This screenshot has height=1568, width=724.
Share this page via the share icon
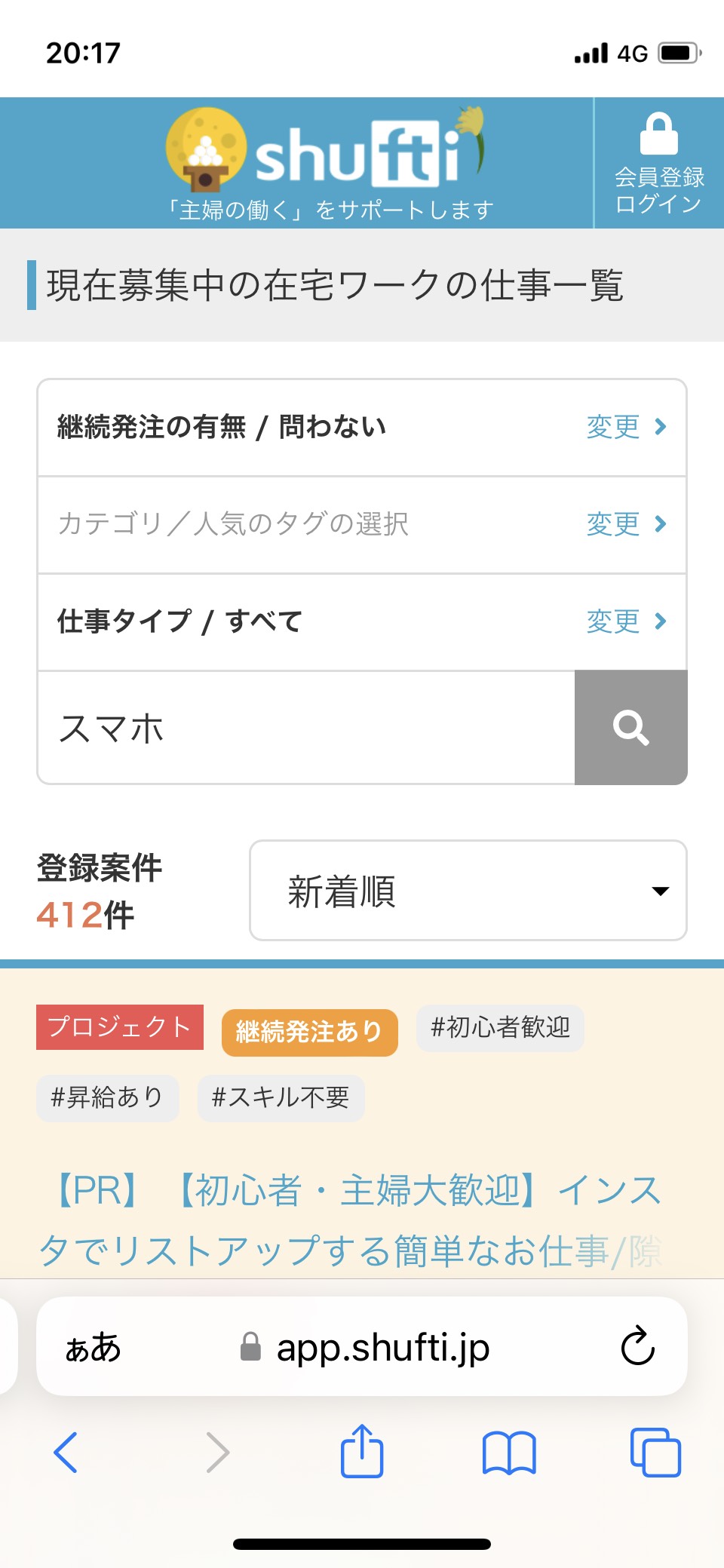tap(362, 1450)
